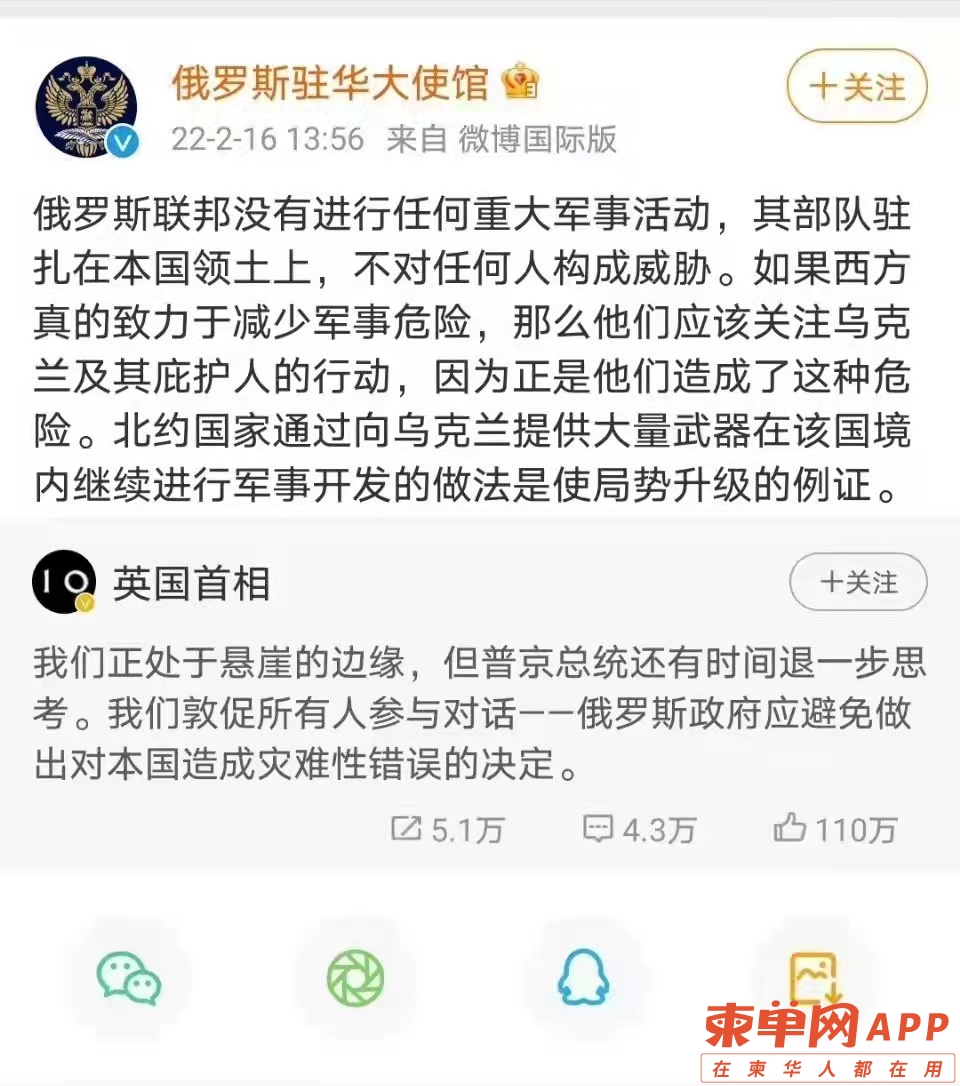Open 英国首相 profile avatar
The image size is (960, 1086).
pos(65,582)
